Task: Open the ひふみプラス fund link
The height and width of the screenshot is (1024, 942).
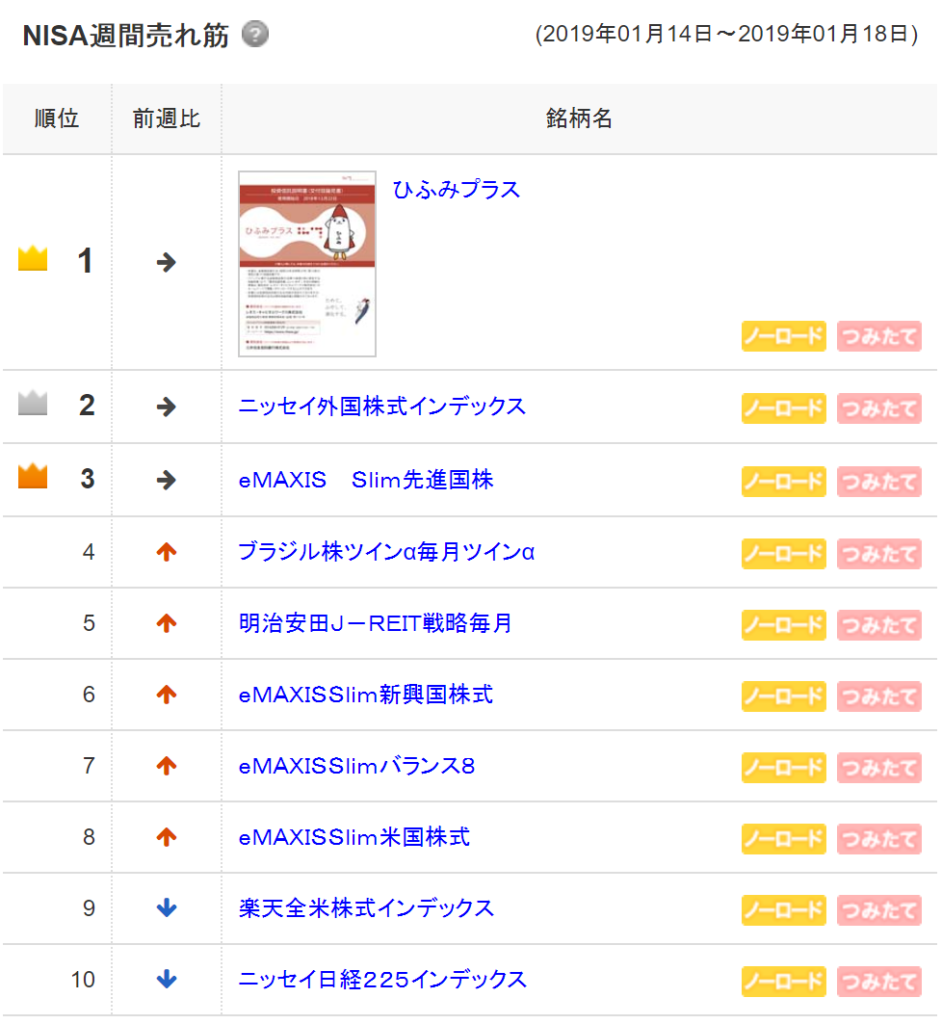Action: point(456,190)
